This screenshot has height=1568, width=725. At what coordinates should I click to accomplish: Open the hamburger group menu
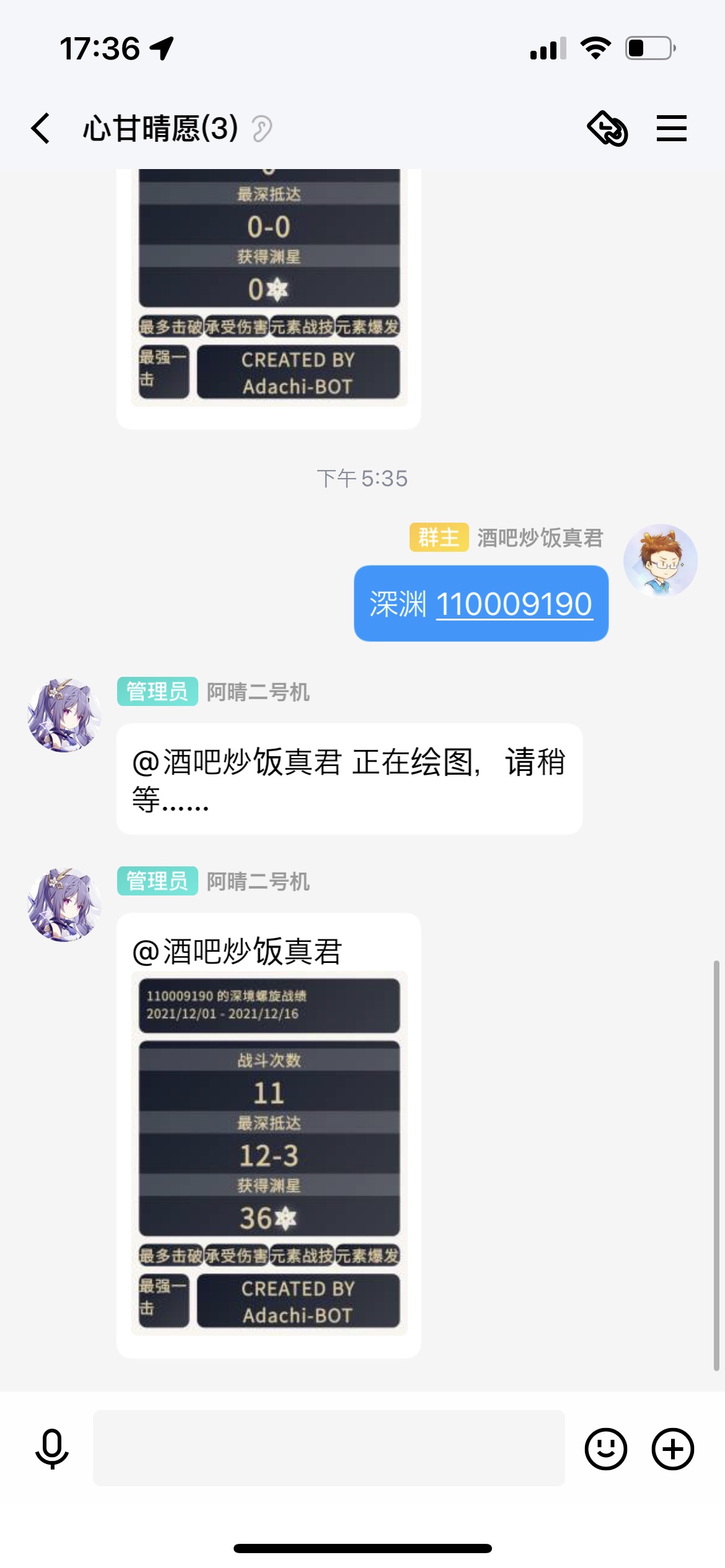tap(671, 128)
